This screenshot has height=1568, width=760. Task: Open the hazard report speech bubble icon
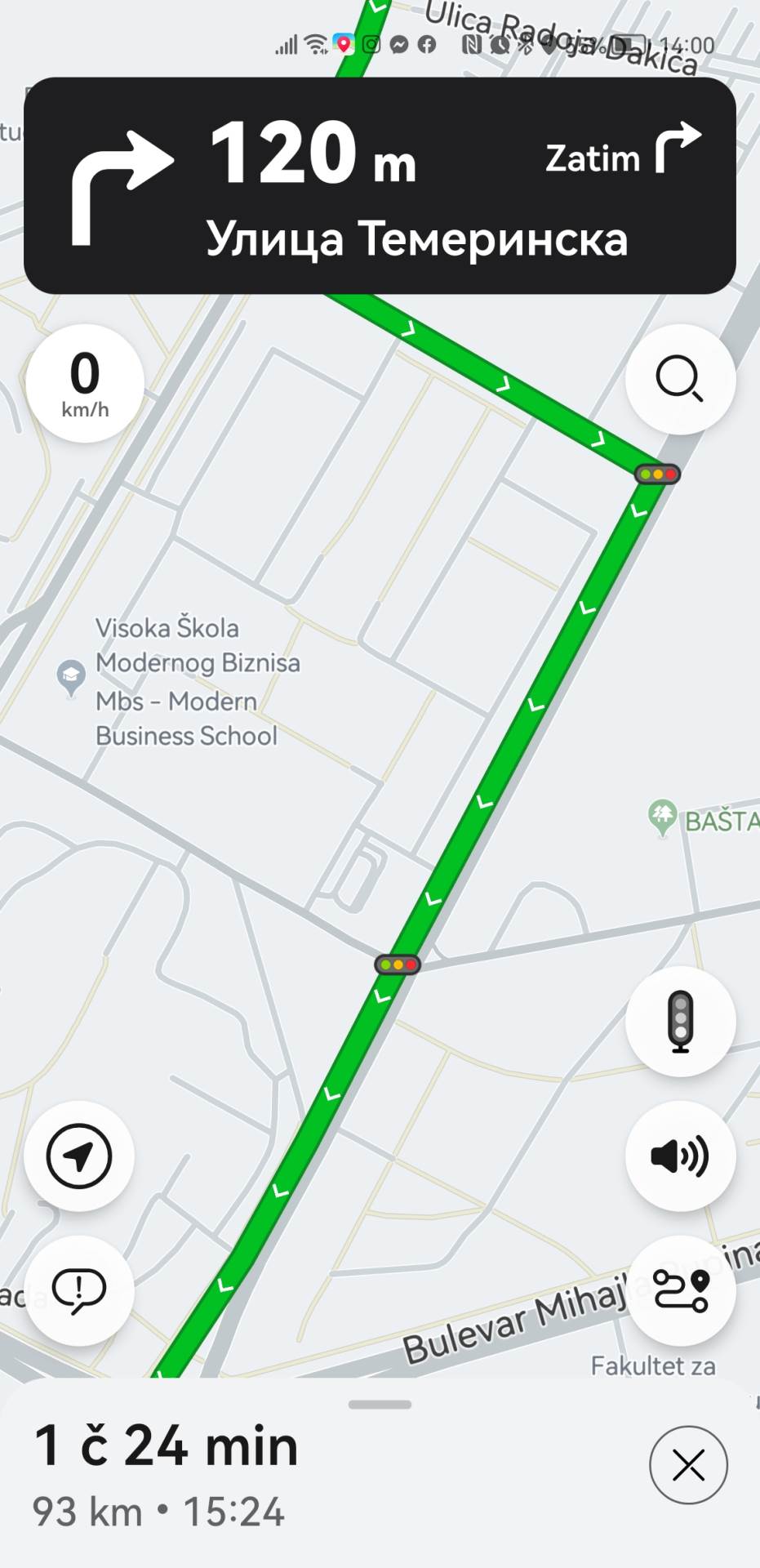80,1290
